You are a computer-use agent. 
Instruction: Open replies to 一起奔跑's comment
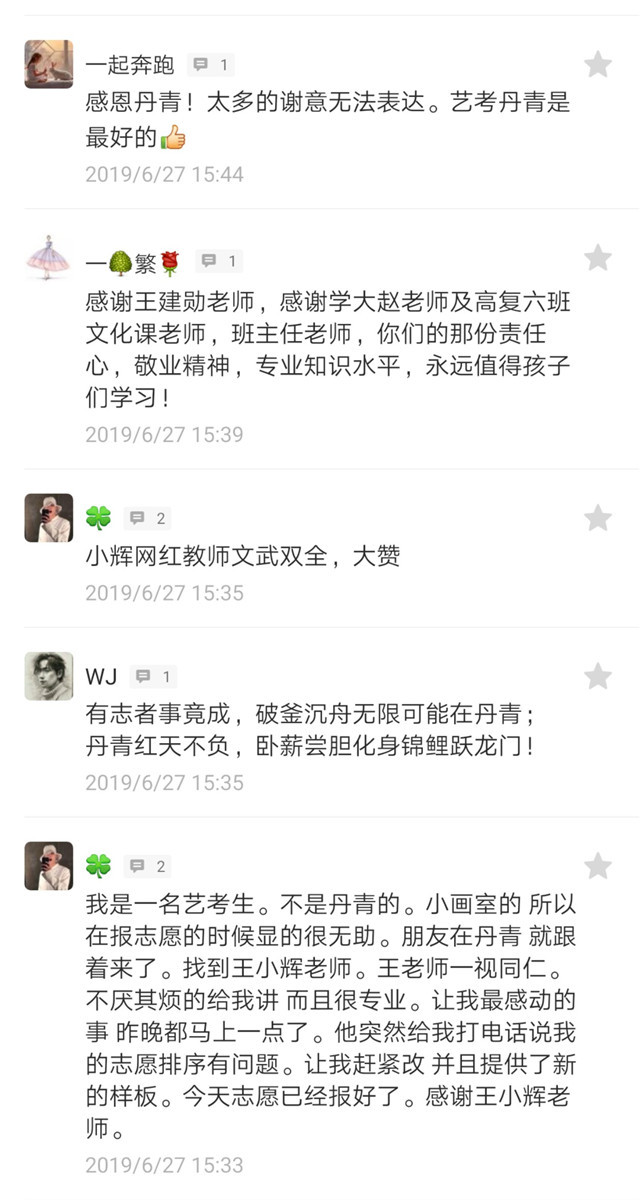211,65
